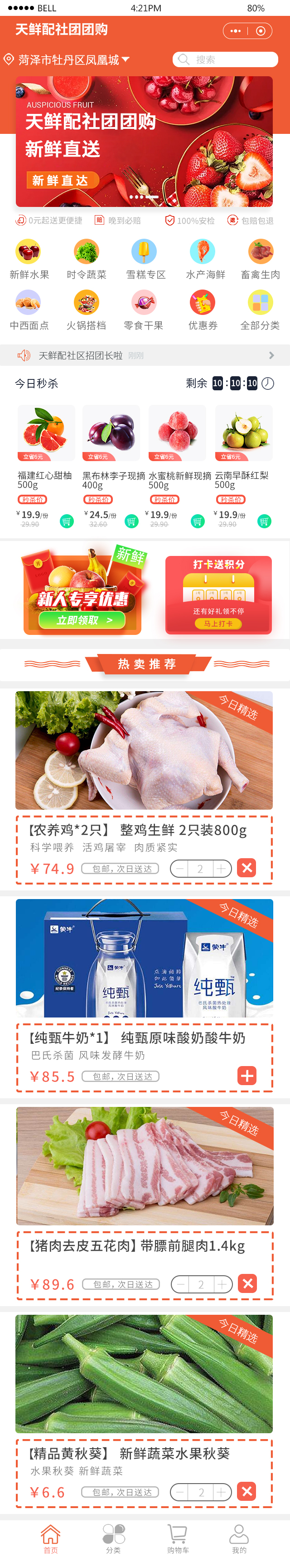The image size is (290, 1568).
Task: Increase the 农养鸡 quantity with plus
Action: (221, 869)
